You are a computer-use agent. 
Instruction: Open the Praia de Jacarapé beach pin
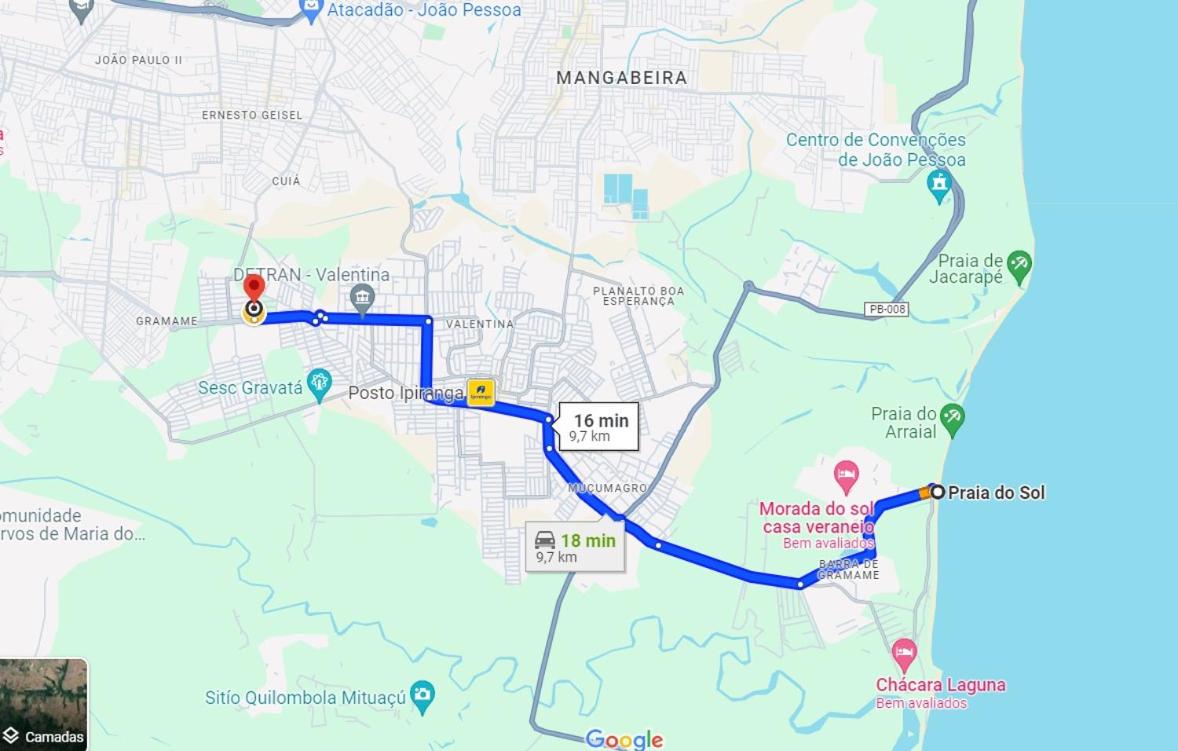pyautogui.click(x=1019, y=265)
